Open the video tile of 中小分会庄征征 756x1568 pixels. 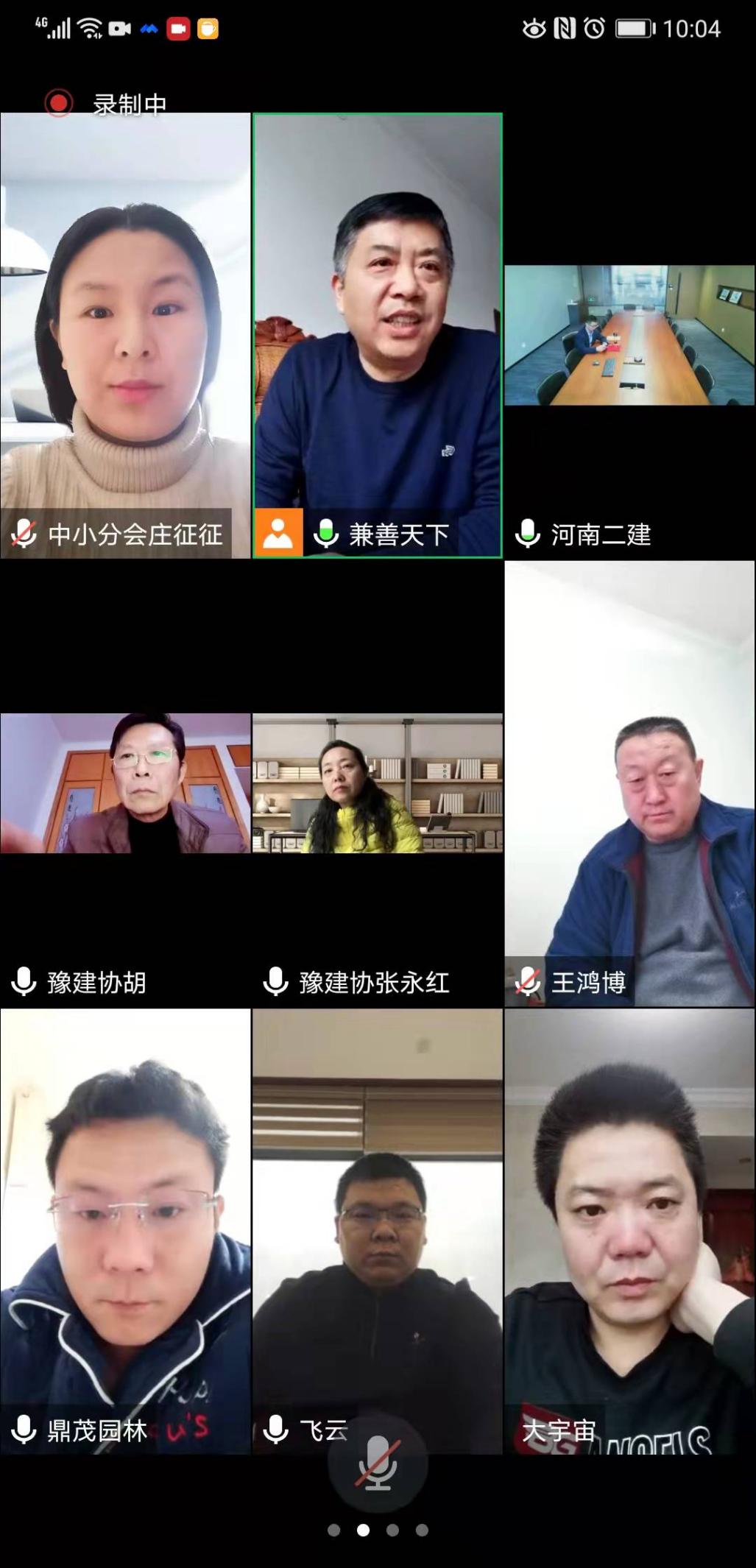pos(125,335)
